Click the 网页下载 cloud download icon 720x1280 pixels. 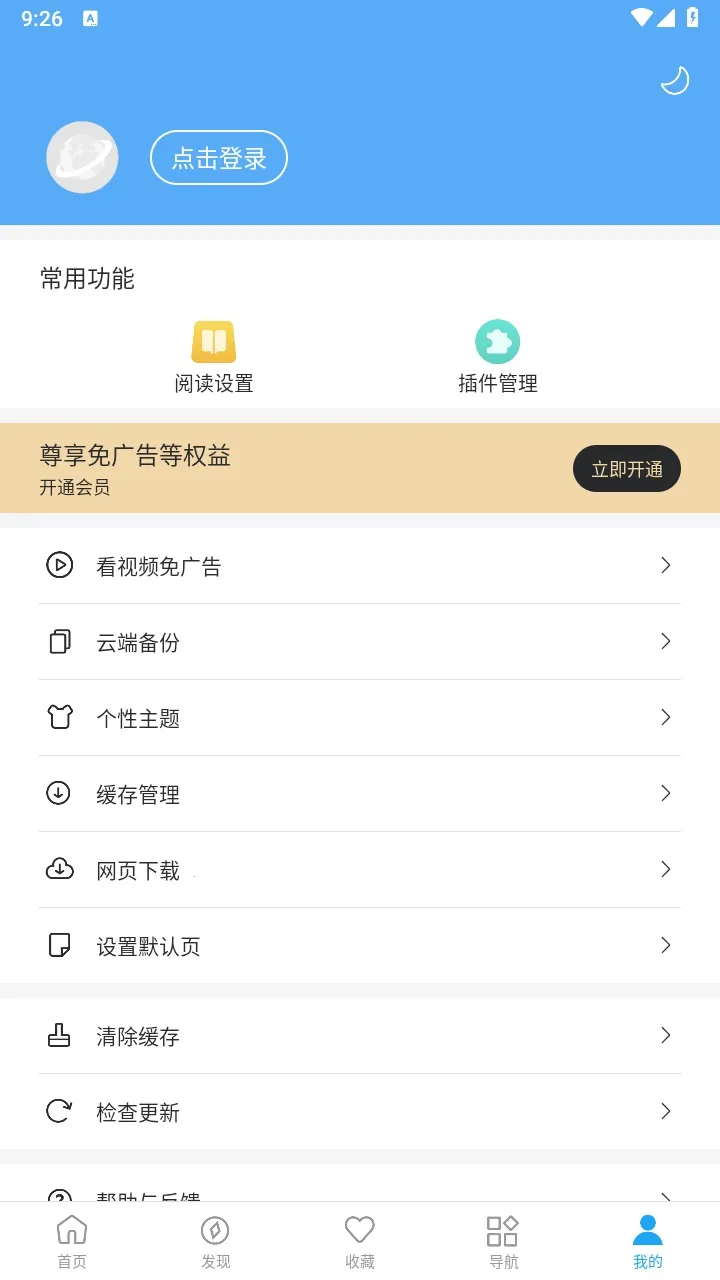(x=60, y=869)
